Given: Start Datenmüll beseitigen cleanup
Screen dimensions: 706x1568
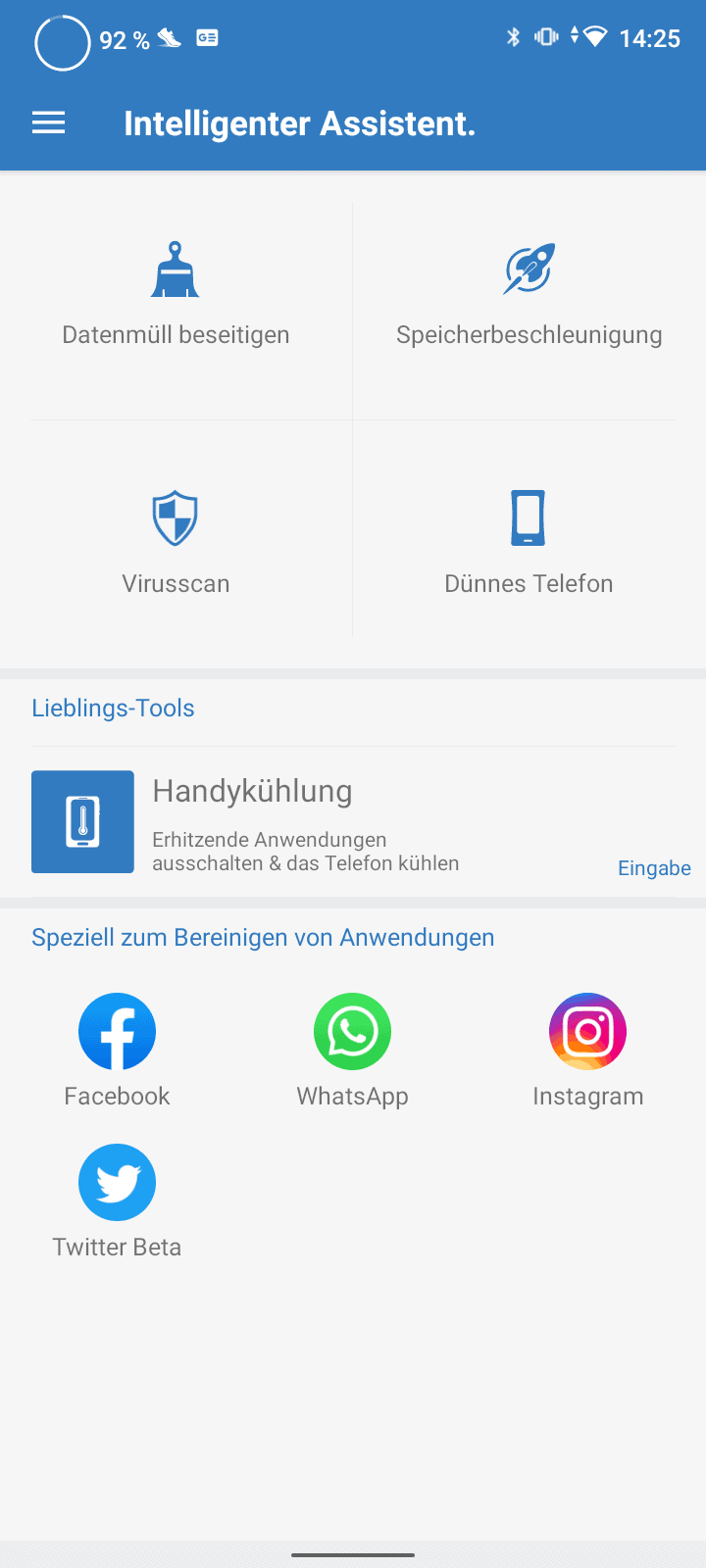Looking at the screenshot, I should [176, 295].
